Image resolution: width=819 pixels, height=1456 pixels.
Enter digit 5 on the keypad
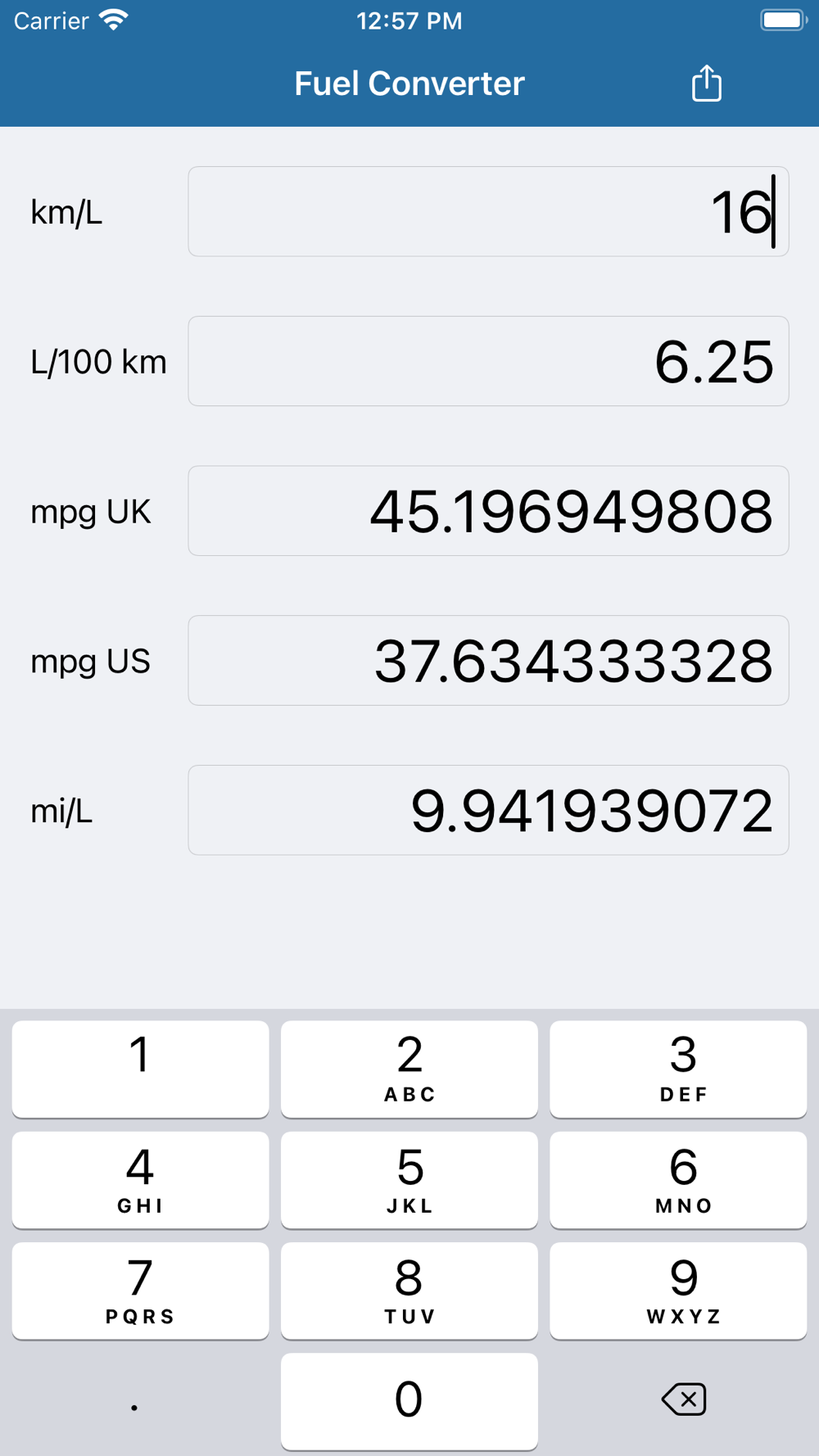409,1180
